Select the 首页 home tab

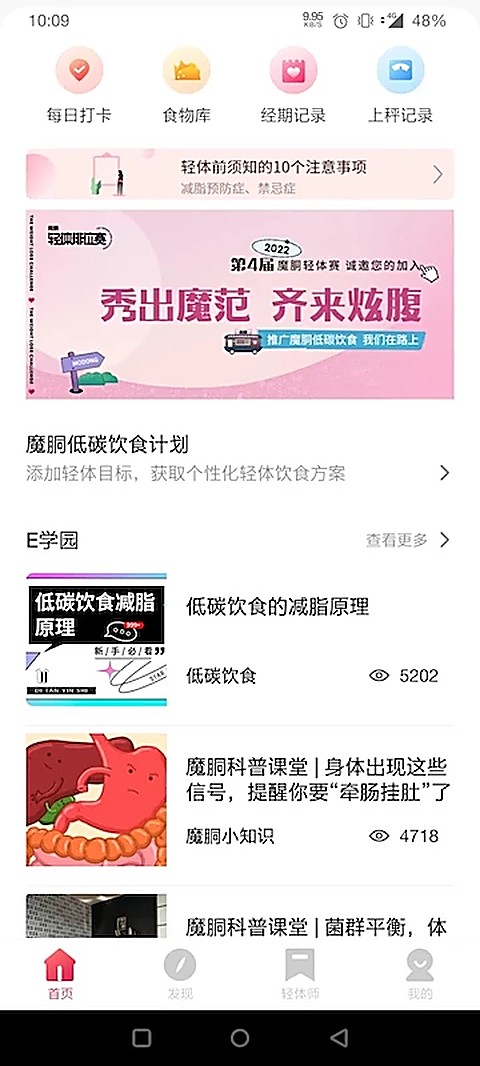(60, 976)
